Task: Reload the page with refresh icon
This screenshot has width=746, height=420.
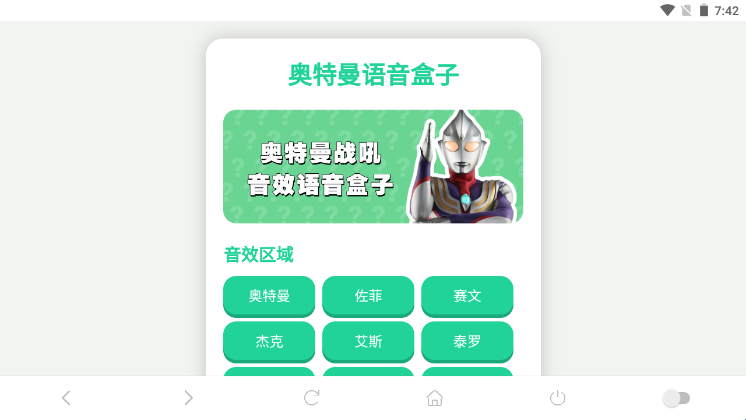Action: click(311, 398)
